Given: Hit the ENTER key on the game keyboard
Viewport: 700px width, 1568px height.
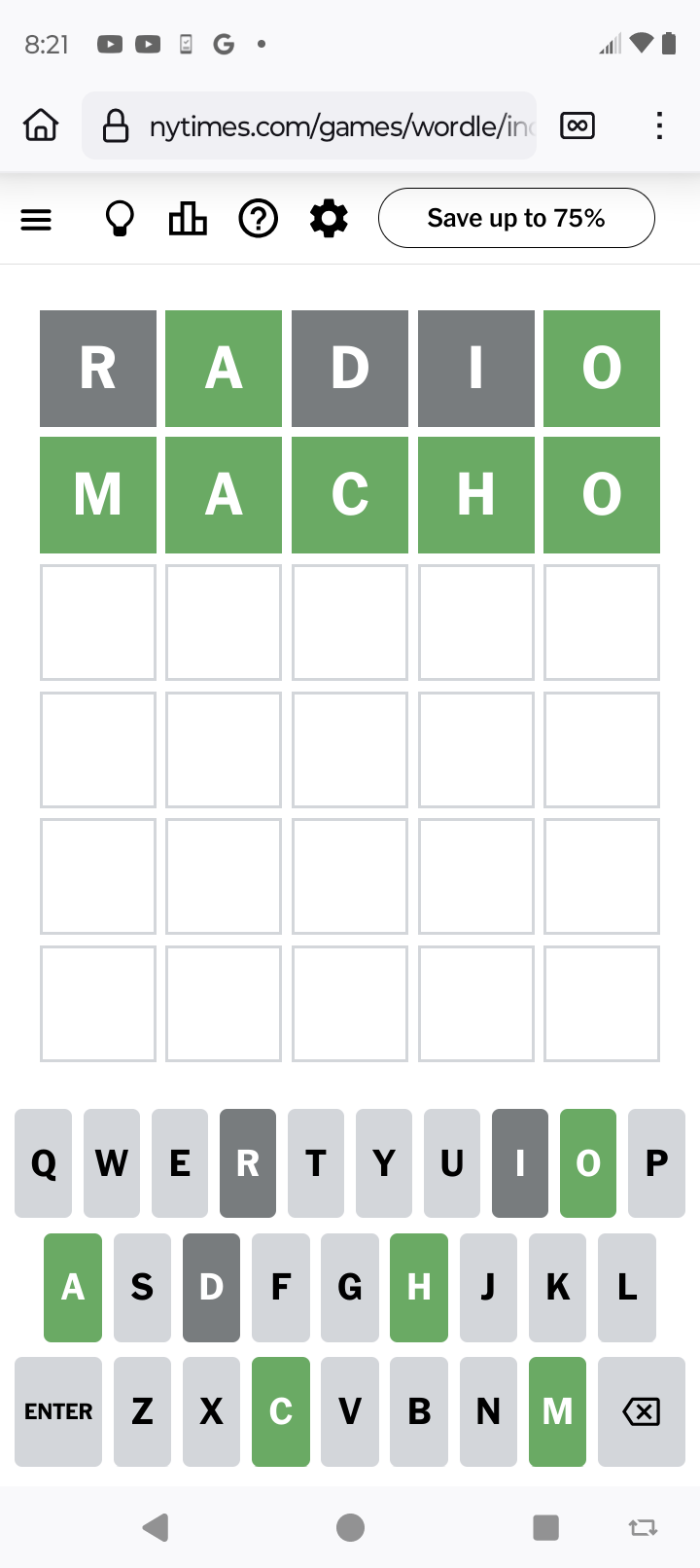Looking at the screenshot, I should [58, 1411].
